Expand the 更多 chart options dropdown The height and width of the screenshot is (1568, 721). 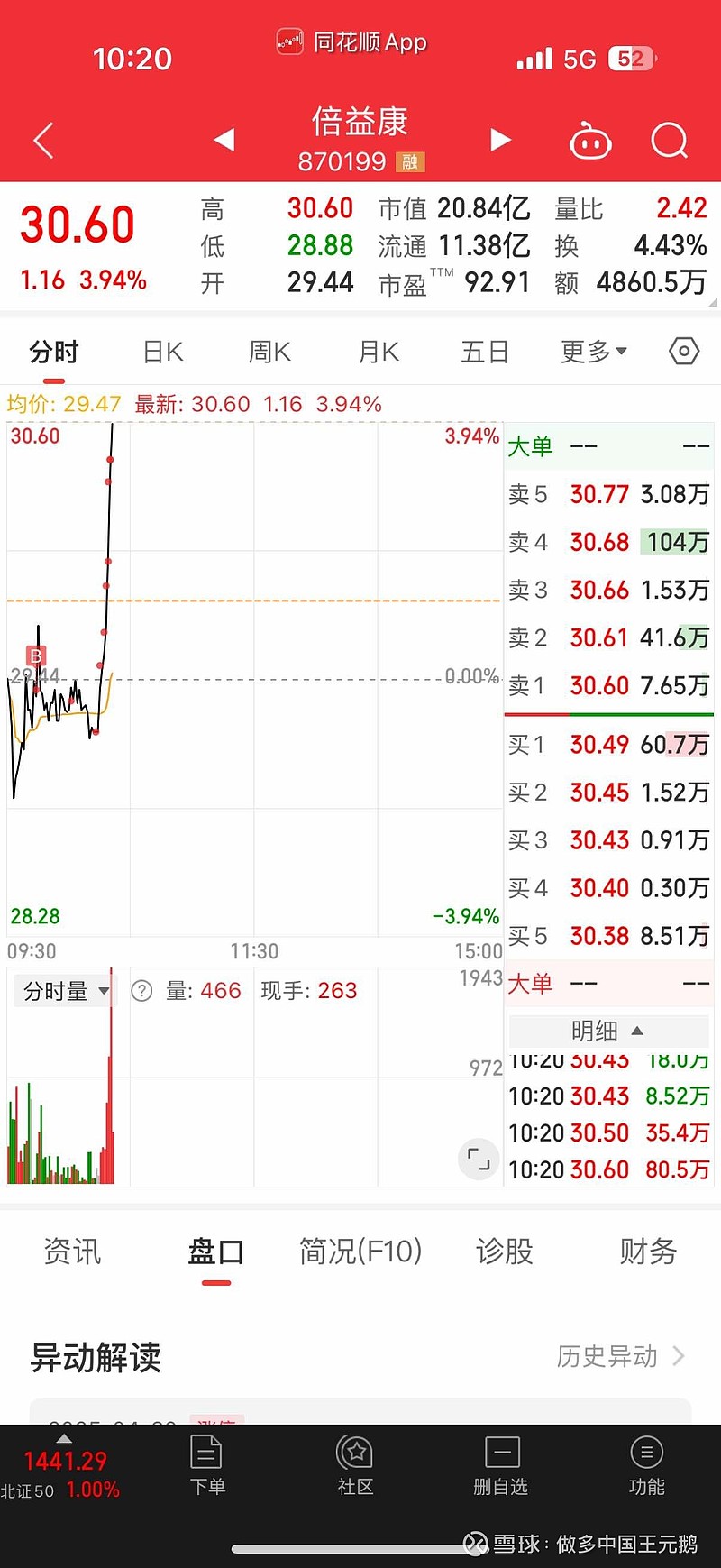(x=594, y=352)
